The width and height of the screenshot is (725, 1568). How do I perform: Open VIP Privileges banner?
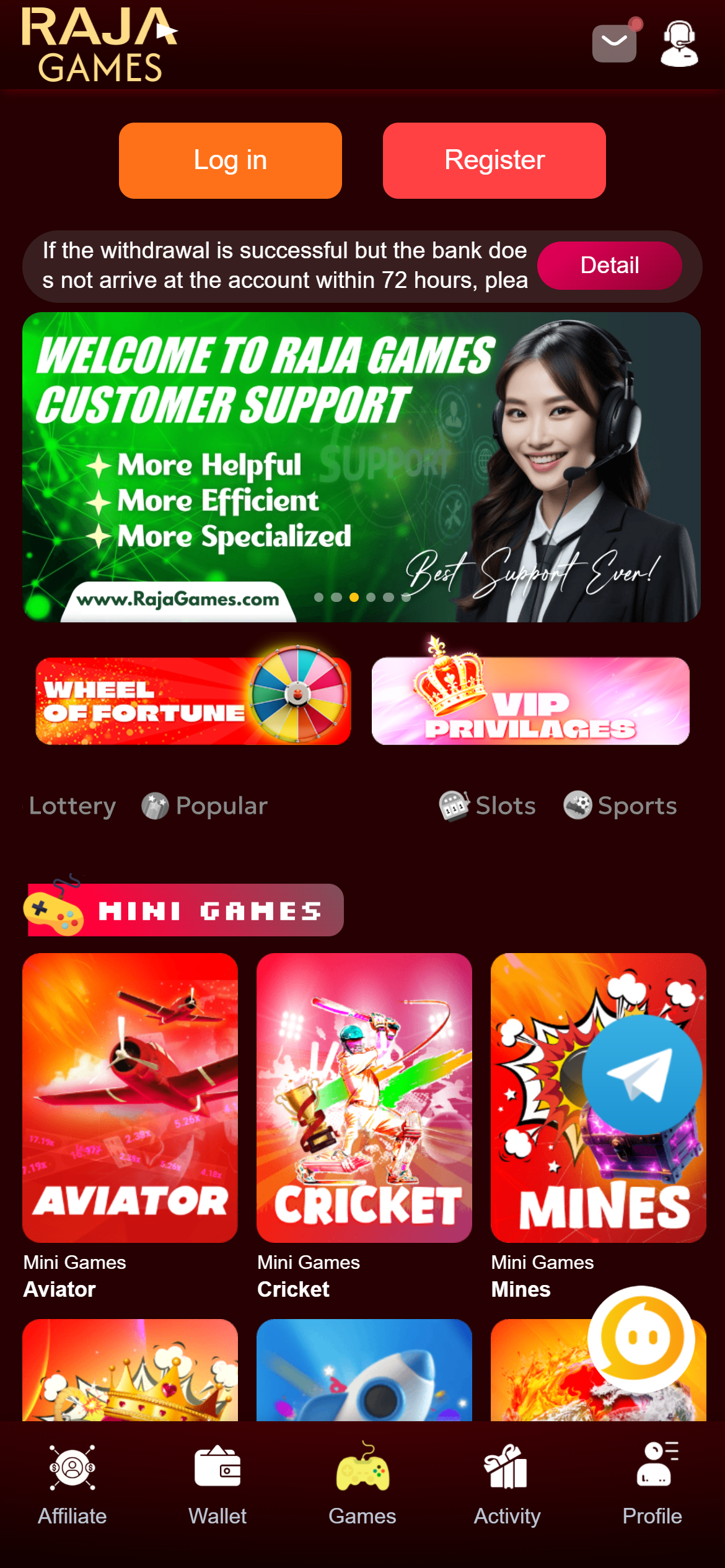(530, 700)
